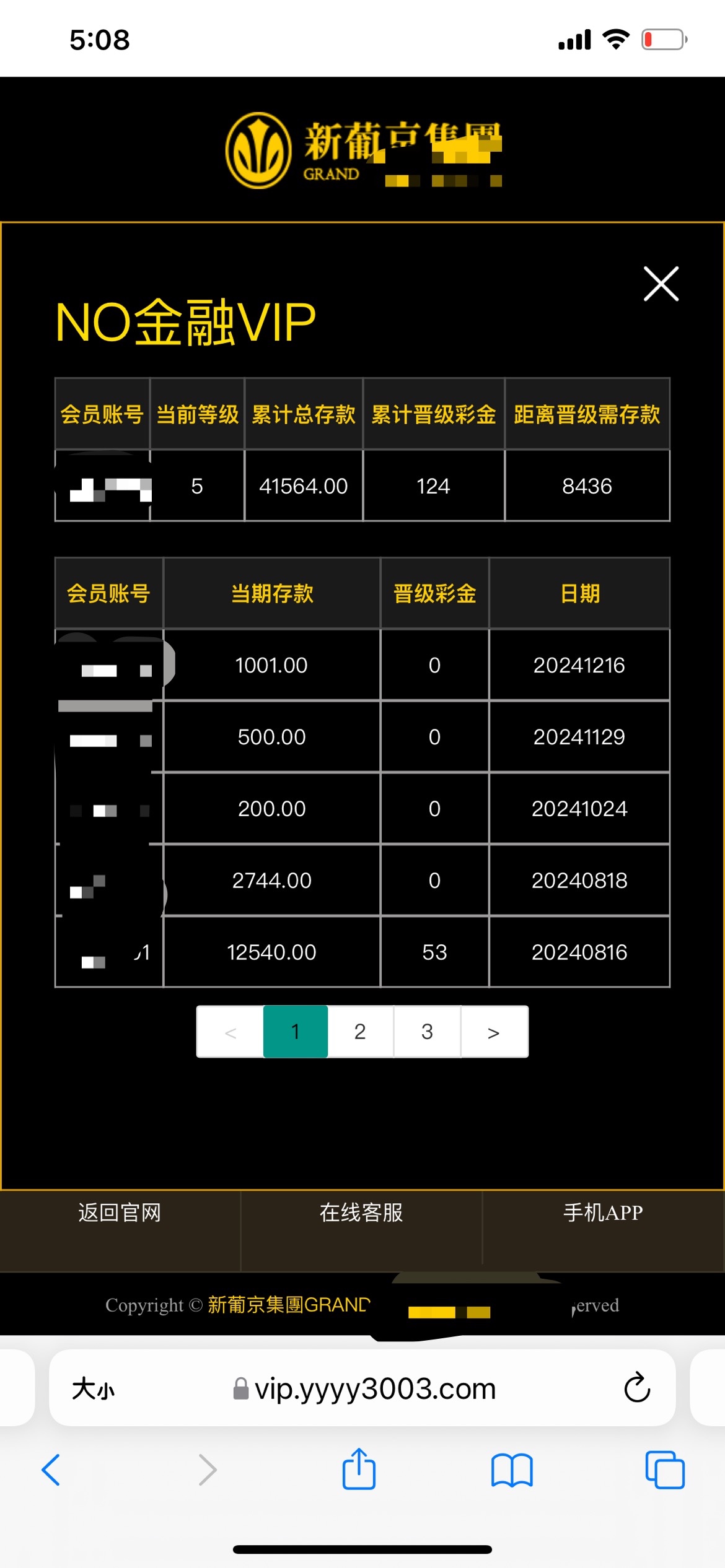Open Safari bookmarks
This screenshot has height=1568, width=725.
511,1470
